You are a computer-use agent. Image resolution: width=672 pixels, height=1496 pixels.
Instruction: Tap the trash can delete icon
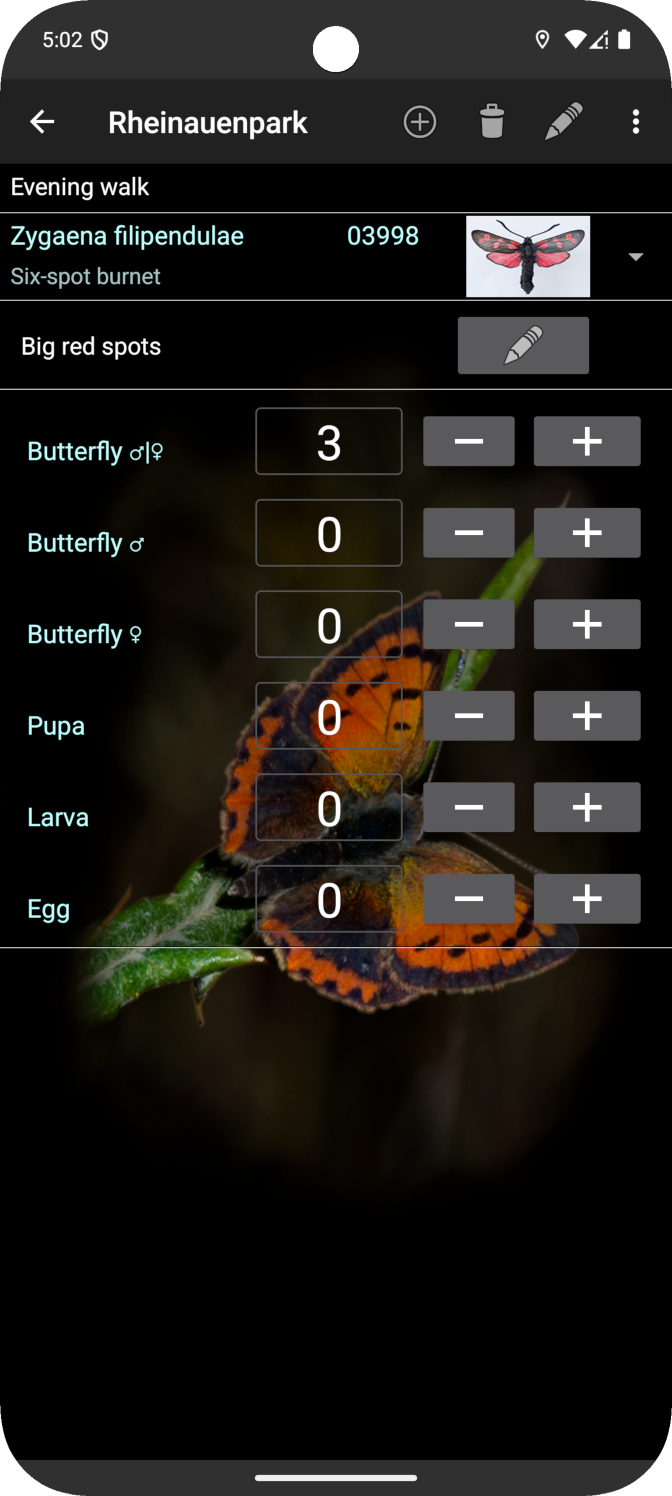[x=492, y=122]
